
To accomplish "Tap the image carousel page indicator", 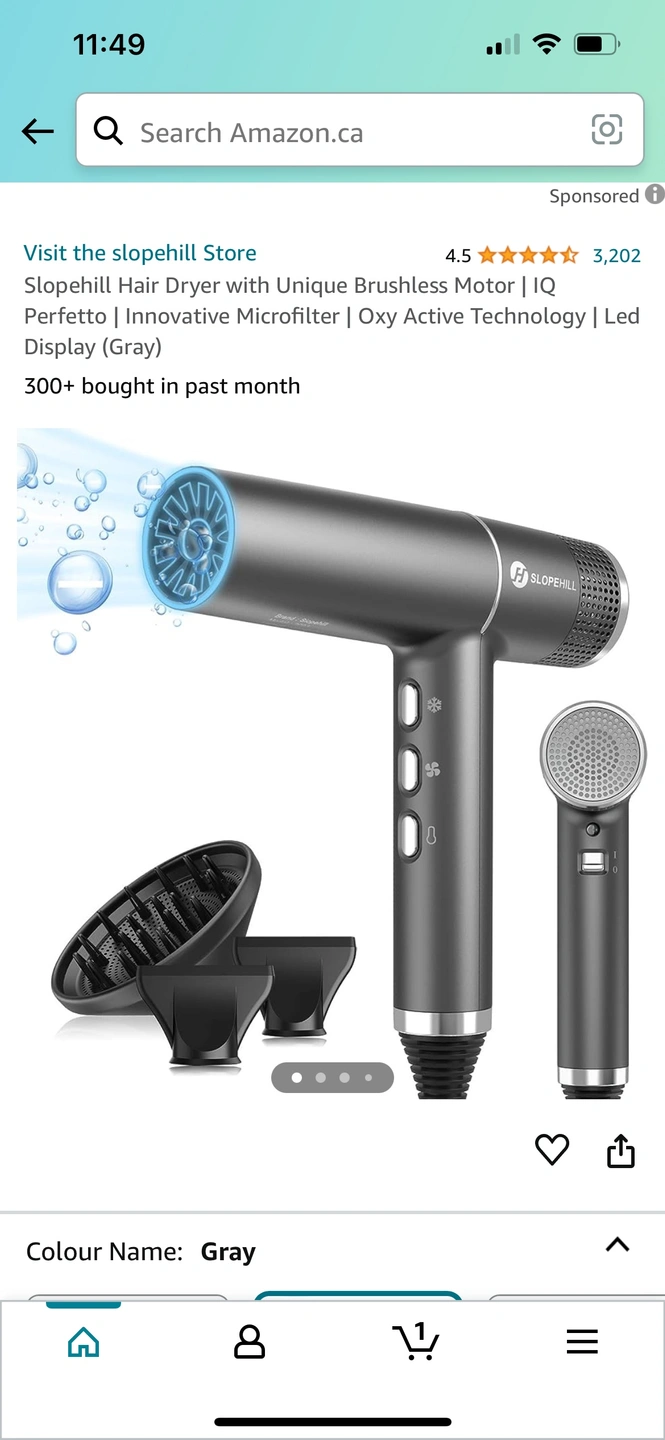I will [x=332, y=1077].
